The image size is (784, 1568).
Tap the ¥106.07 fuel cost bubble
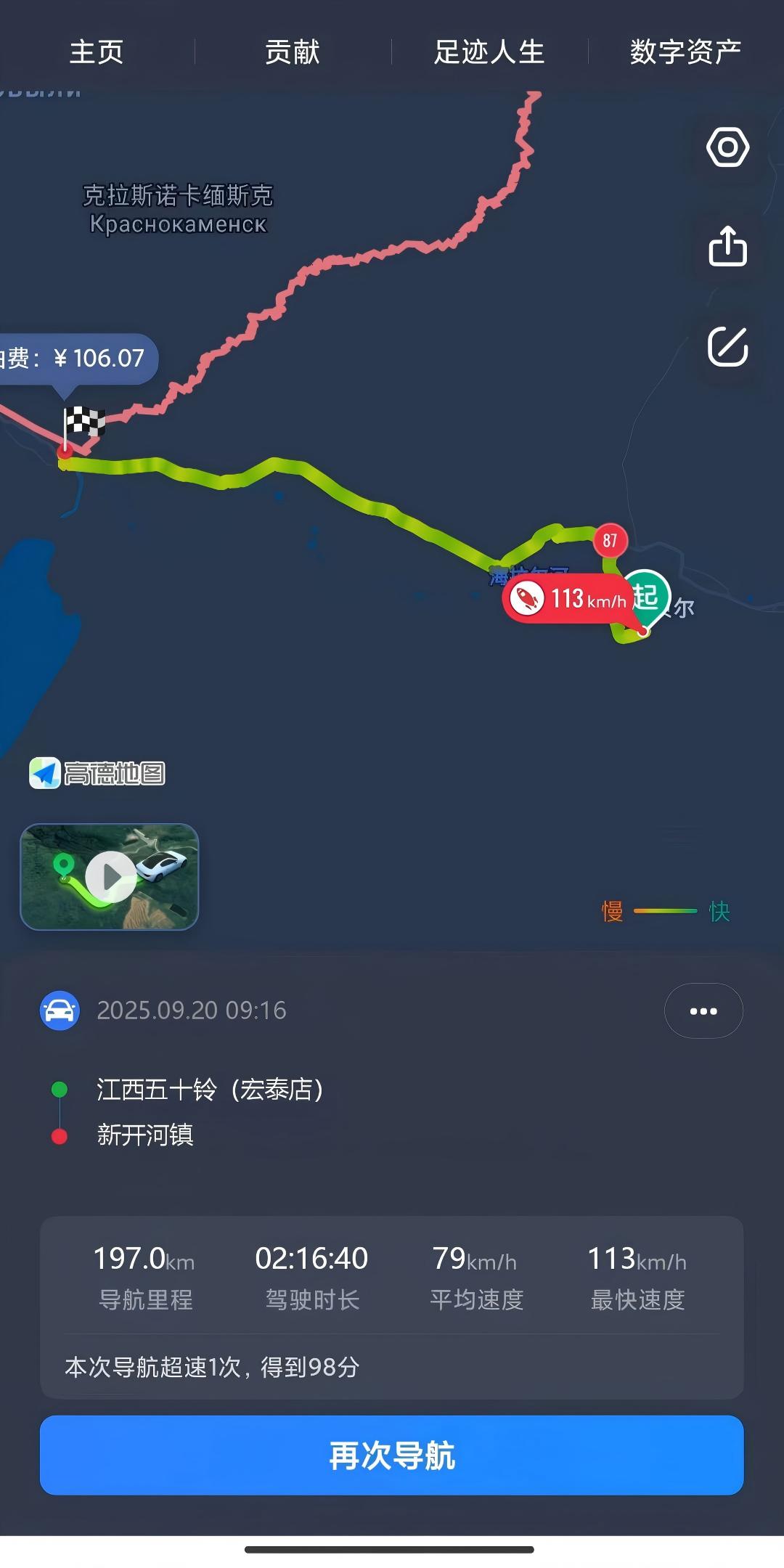80,358
